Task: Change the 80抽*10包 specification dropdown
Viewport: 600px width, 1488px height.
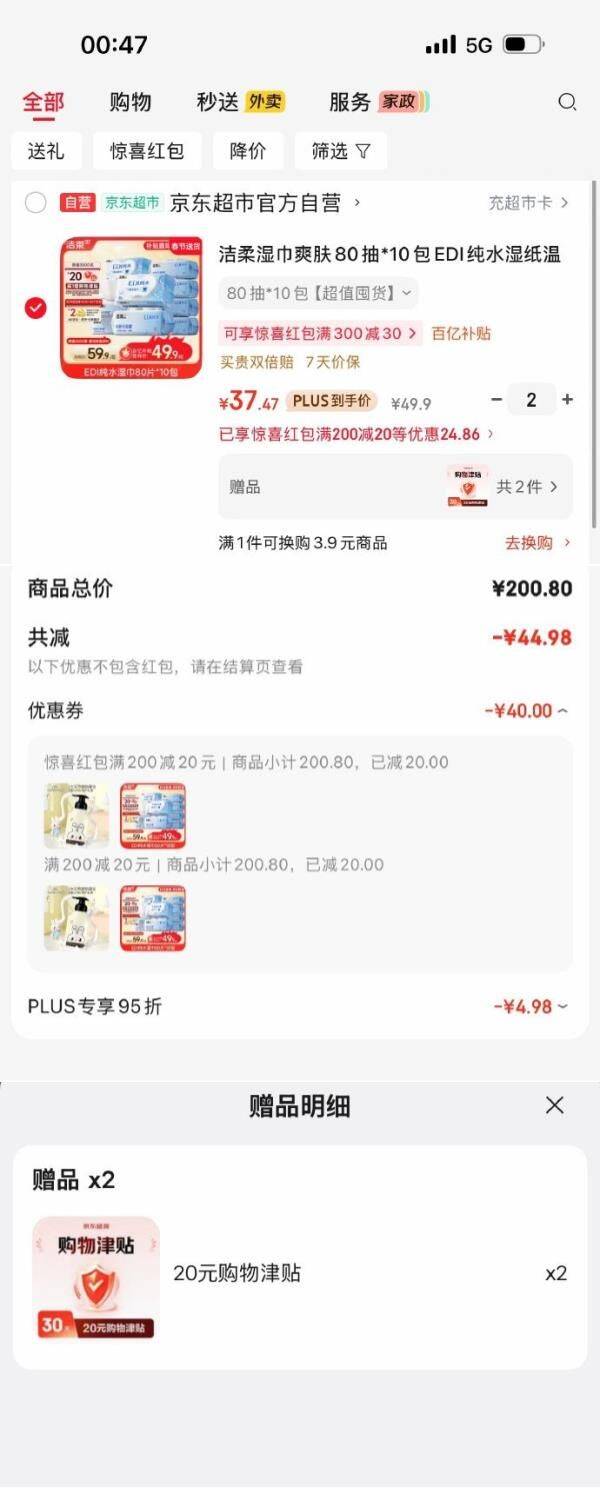Action: [x=318, y=293]
